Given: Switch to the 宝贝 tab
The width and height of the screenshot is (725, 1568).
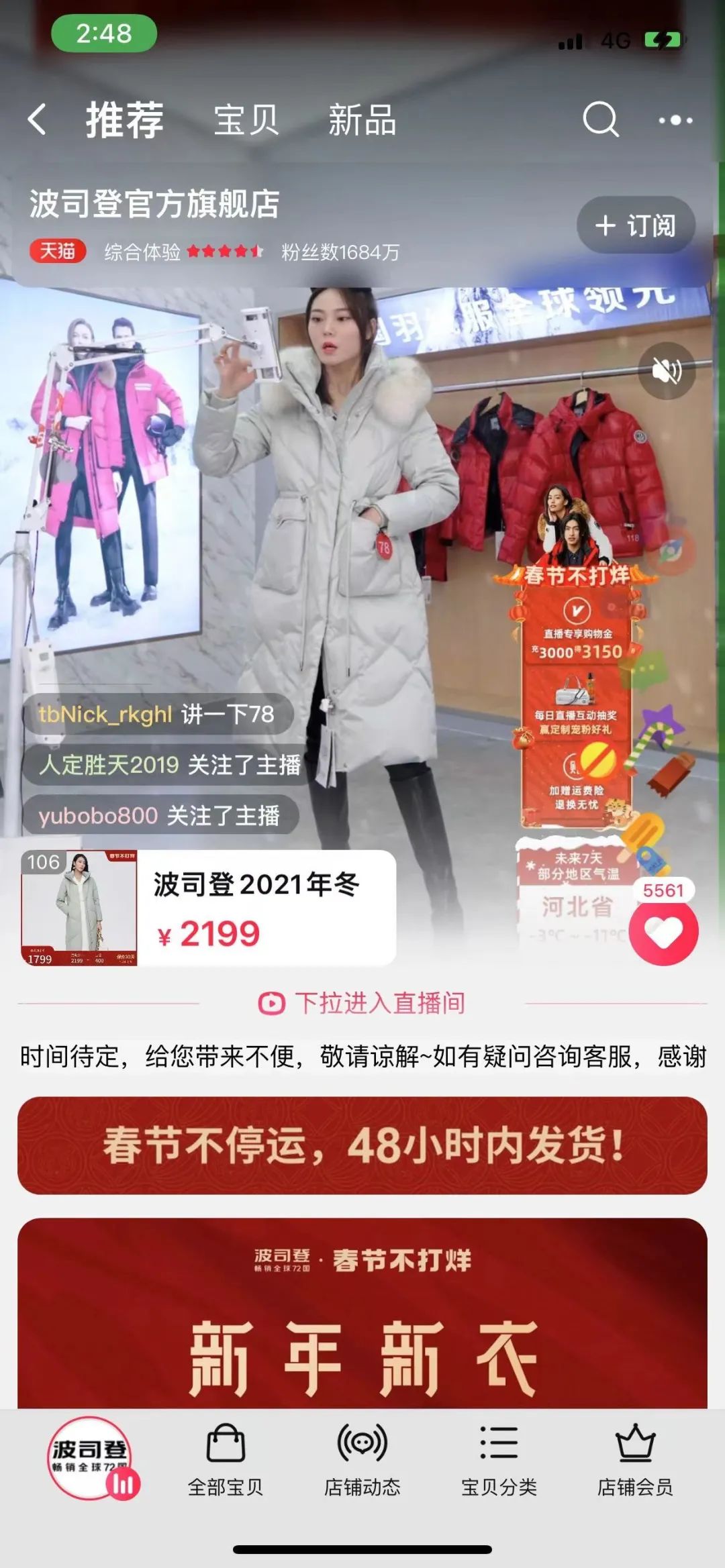Looking at the screenshot, I should click(246, 120).
